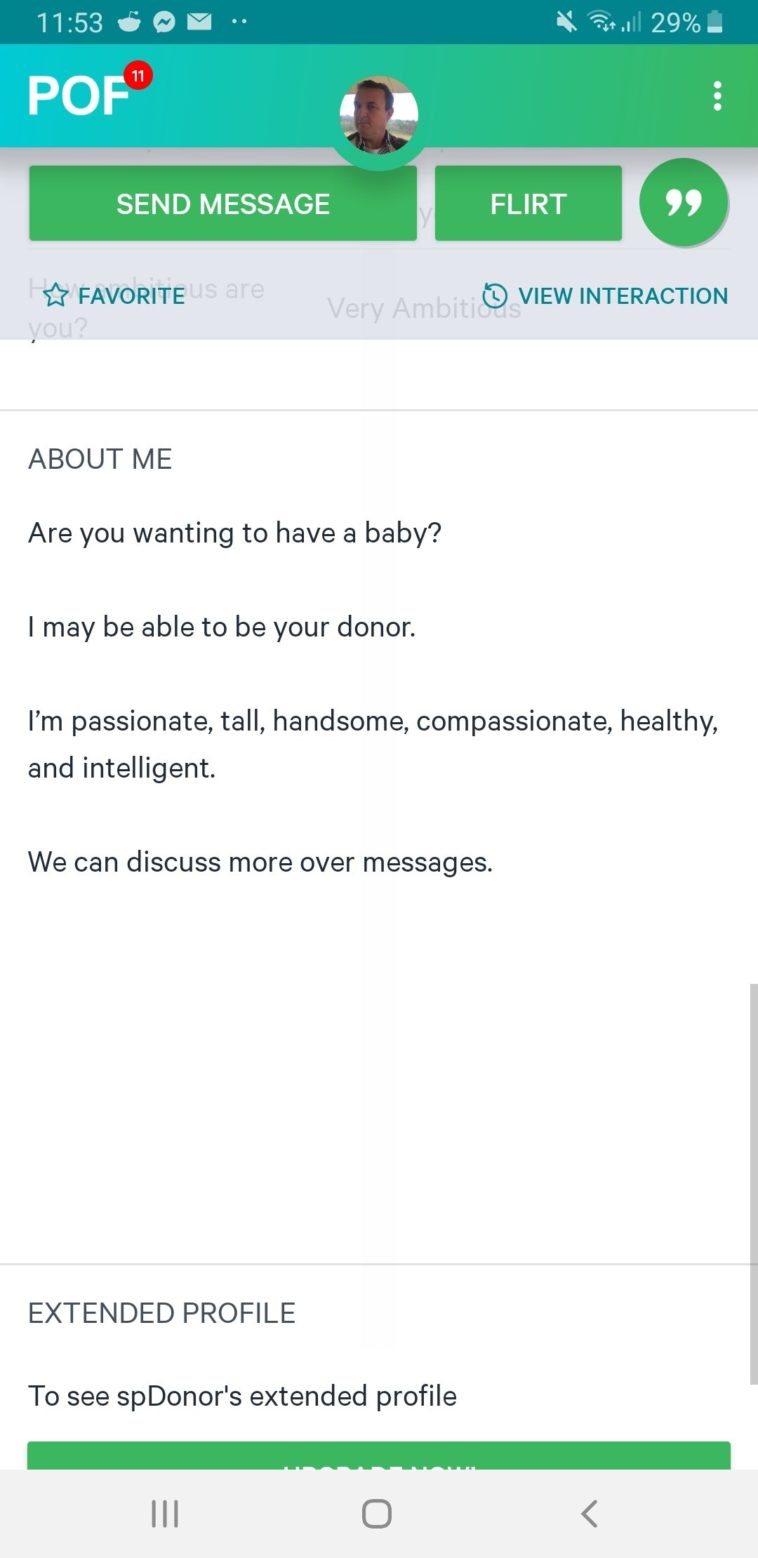The height and width of the screenshot is (1558, 758).
Task: Open recent apps from the navigation bar
Action: [x=165, y=1514]
